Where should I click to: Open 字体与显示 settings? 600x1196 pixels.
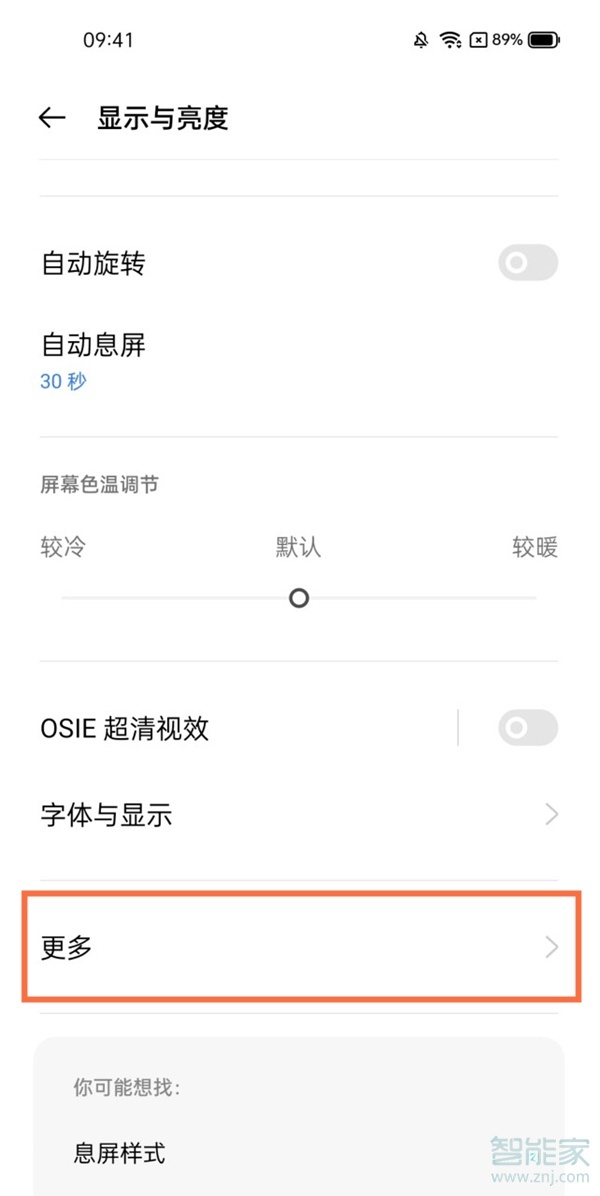298,815
